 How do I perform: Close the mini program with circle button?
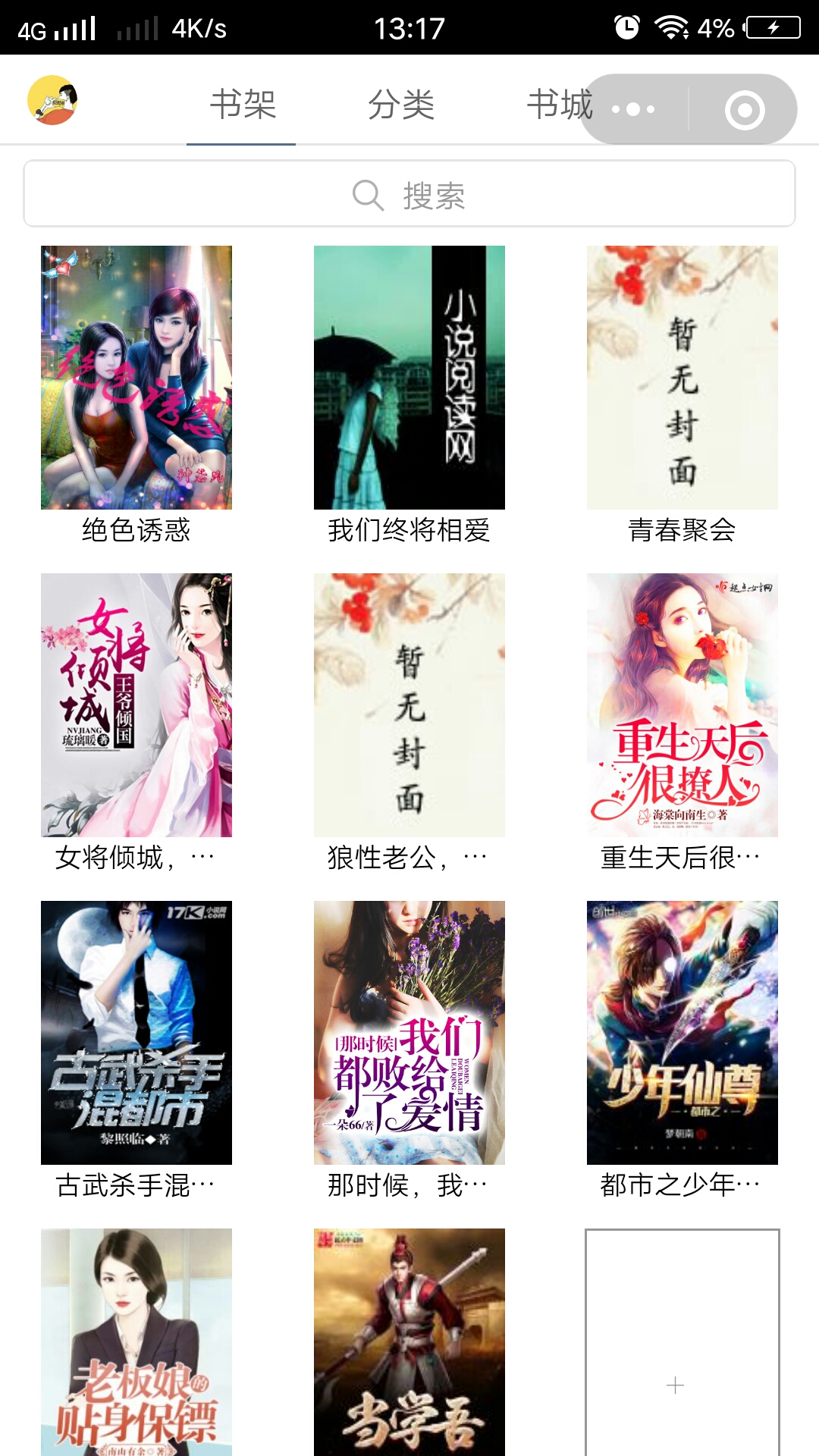pyautogui.click(x=745, y=109)
